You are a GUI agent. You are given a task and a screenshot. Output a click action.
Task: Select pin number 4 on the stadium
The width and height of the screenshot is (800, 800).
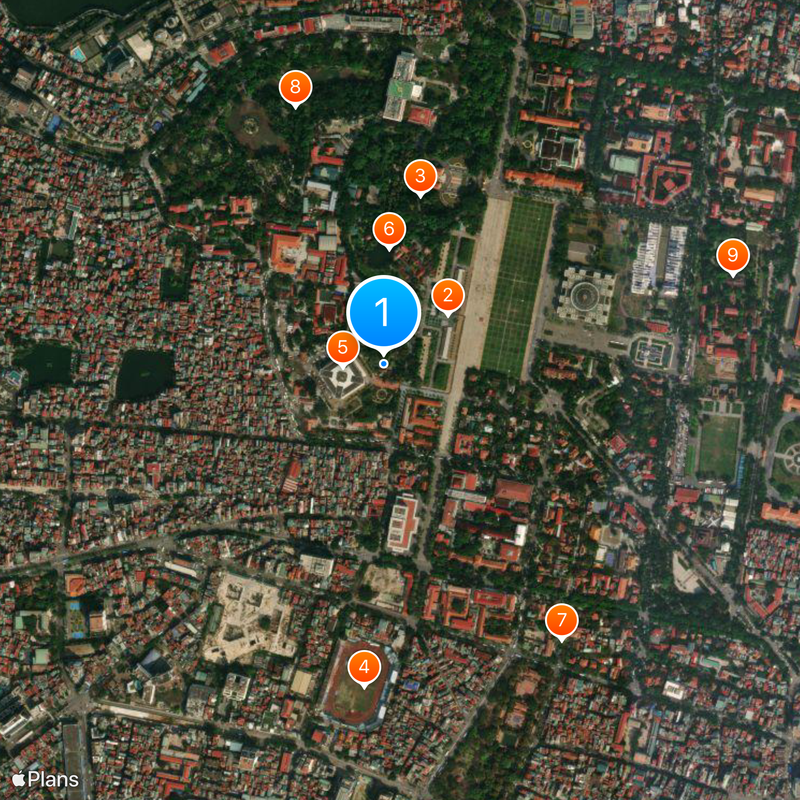(x=364, y=666)
